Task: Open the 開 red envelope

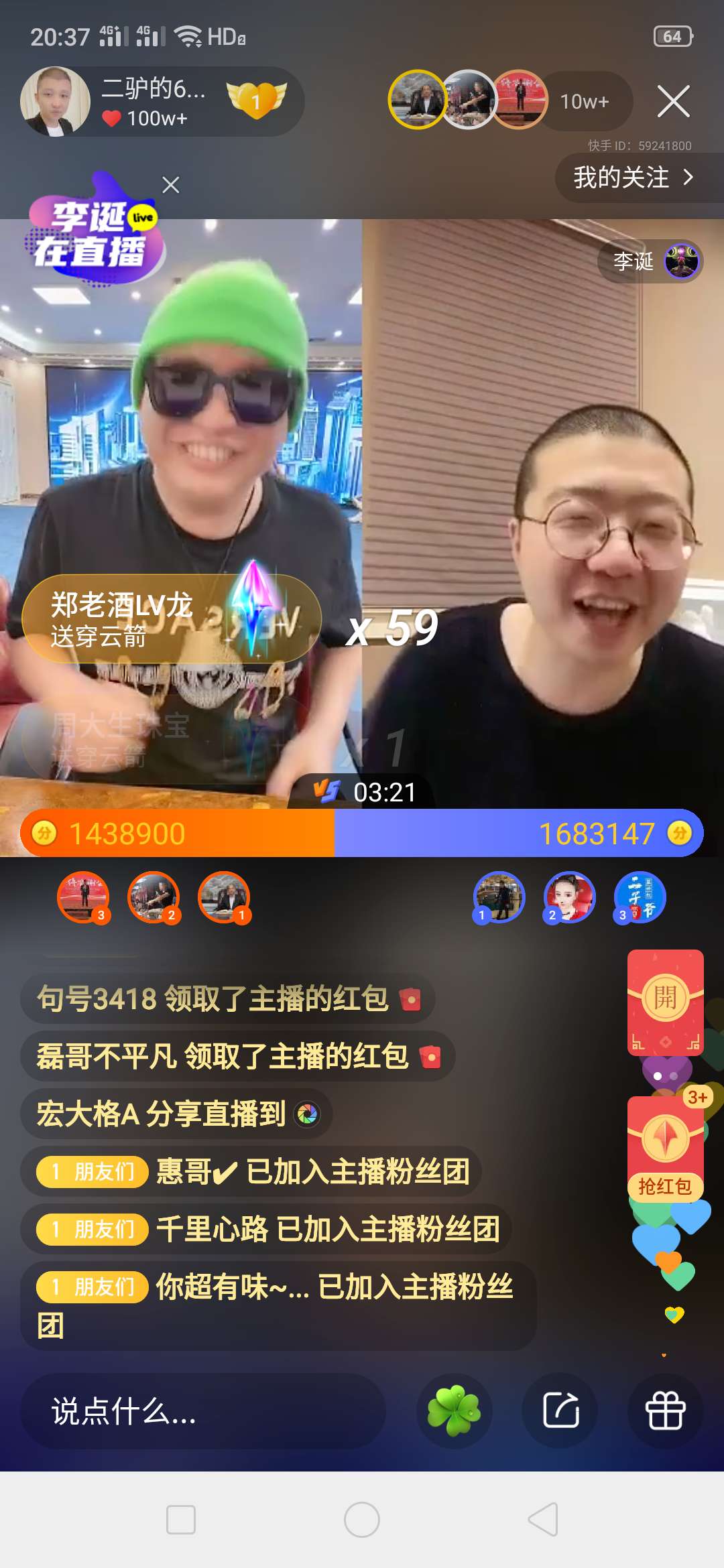Action: pyautogui.click(x=665, y=1002)
